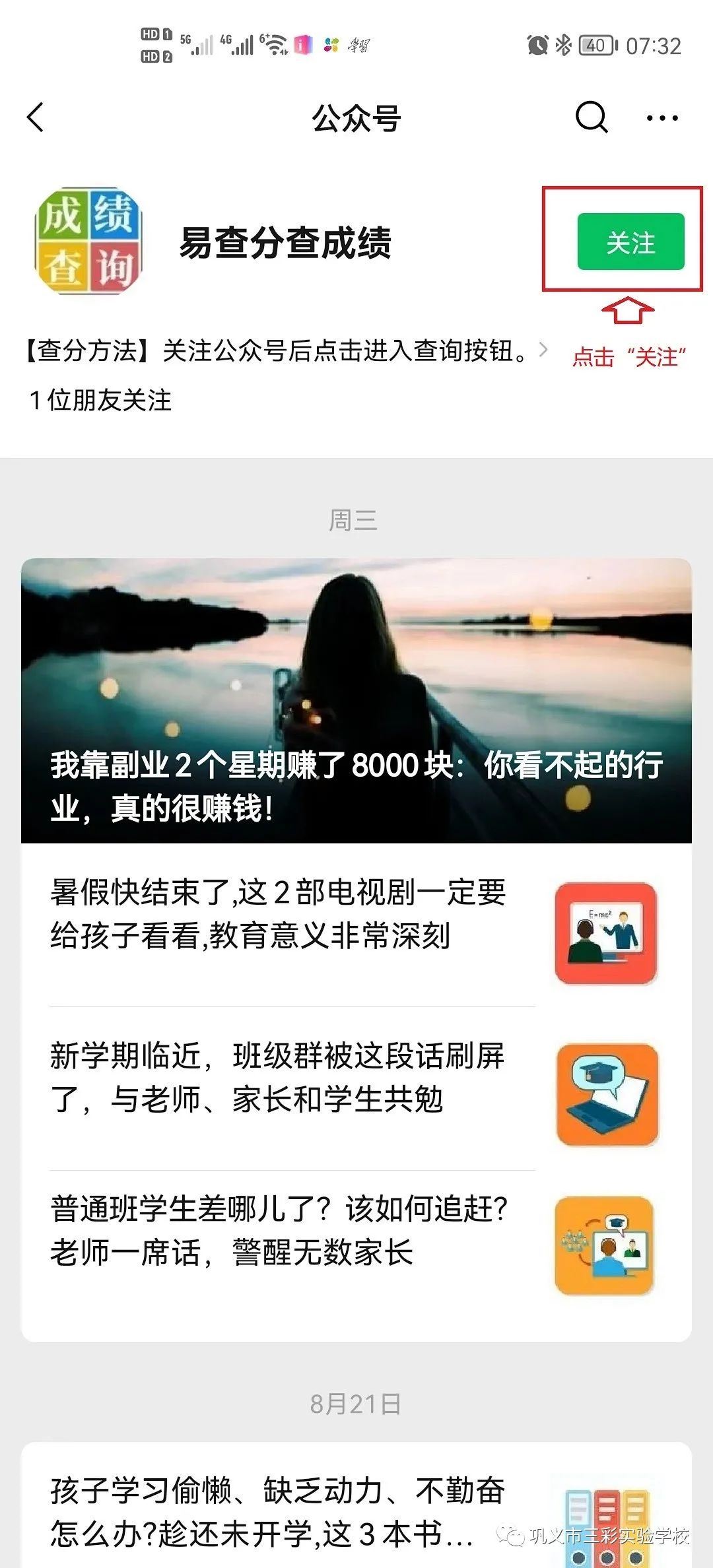Open the search magnifier icon
713x1568 pixels.
click(x=591, y=118)
